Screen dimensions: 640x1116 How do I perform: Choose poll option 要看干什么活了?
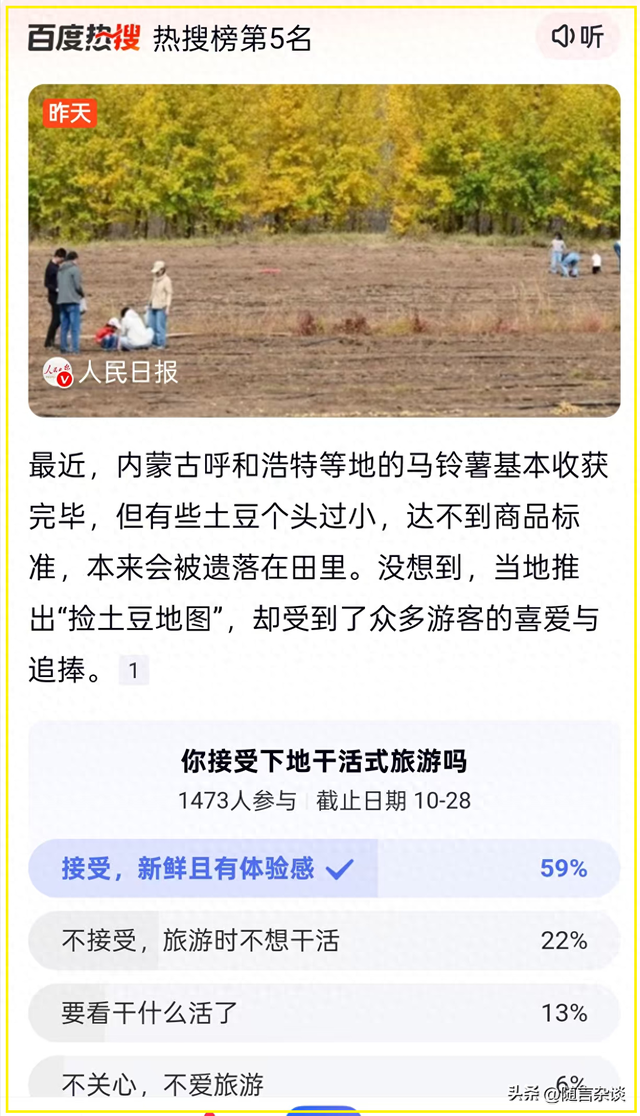[x=323, y=1012]
